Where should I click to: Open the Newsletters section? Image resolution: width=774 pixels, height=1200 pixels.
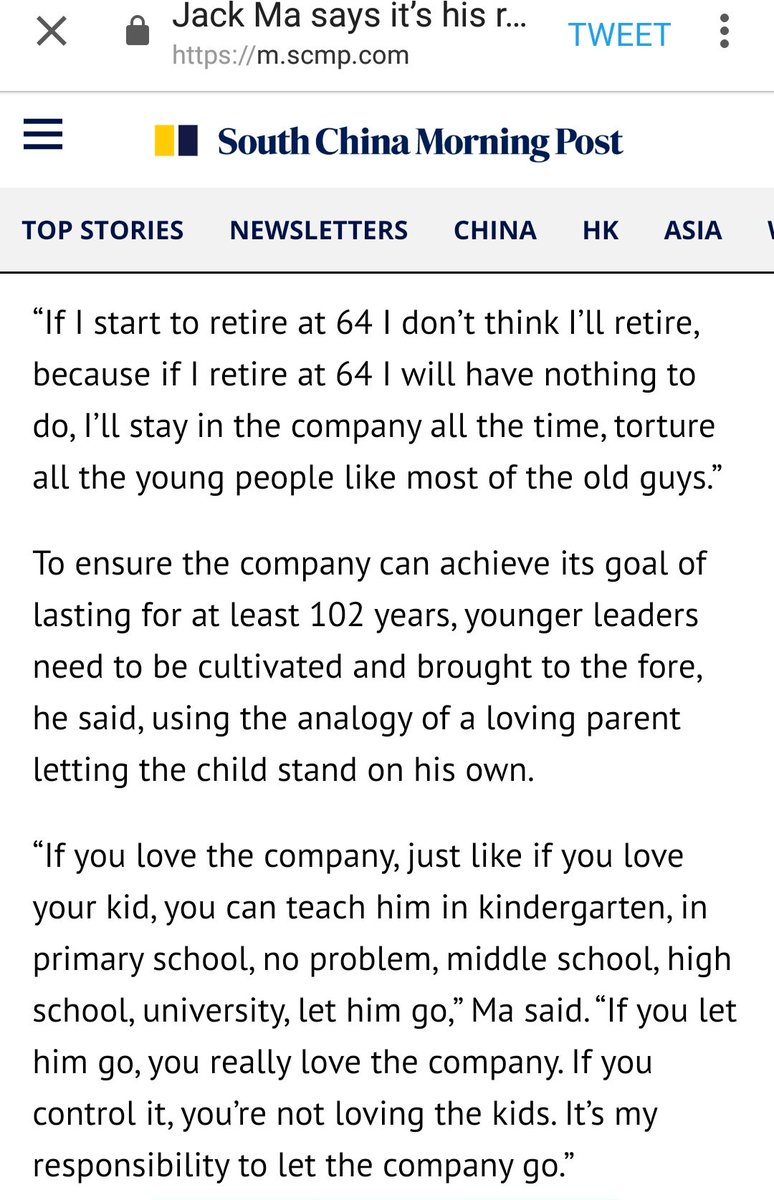(x=319, y=230)
